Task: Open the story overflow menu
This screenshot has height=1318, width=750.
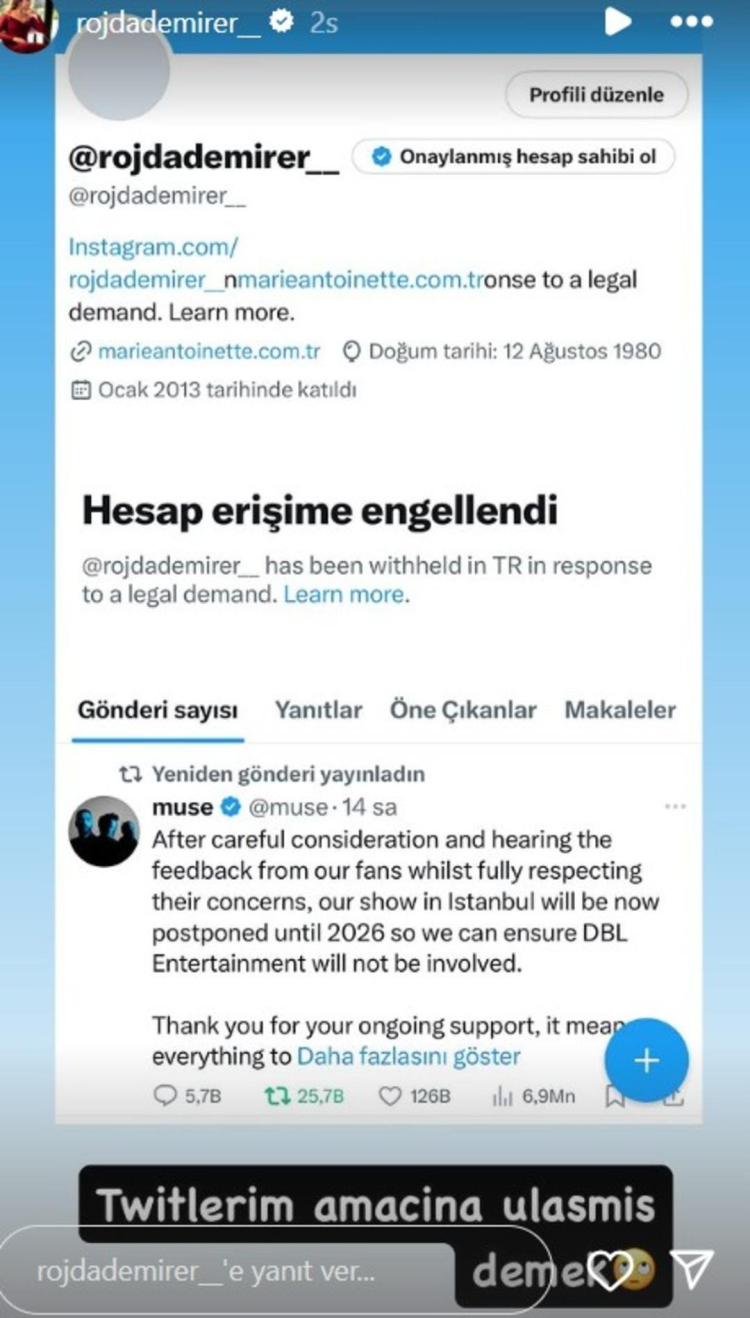Action: coord(692,21)
